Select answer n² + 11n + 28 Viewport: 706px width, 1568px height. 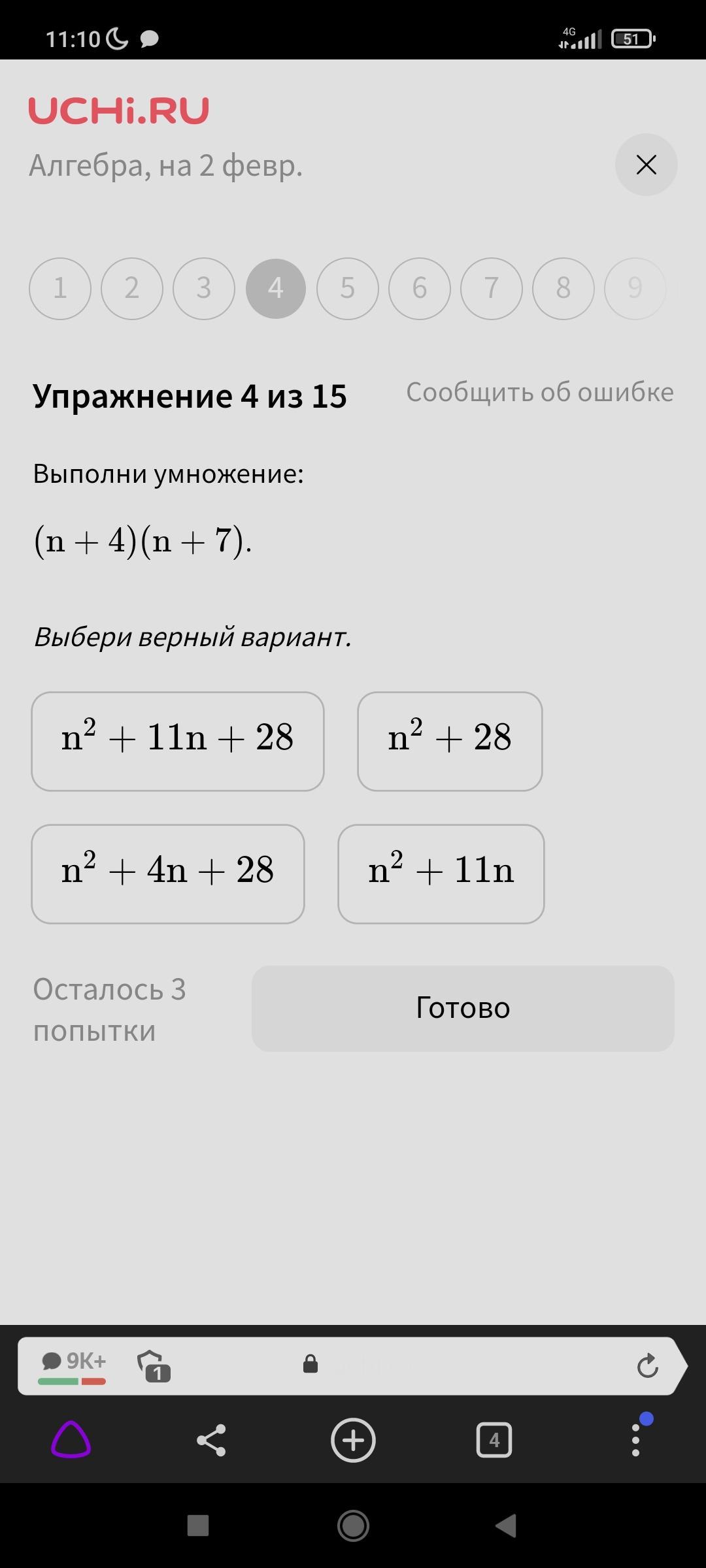[178, 741]
